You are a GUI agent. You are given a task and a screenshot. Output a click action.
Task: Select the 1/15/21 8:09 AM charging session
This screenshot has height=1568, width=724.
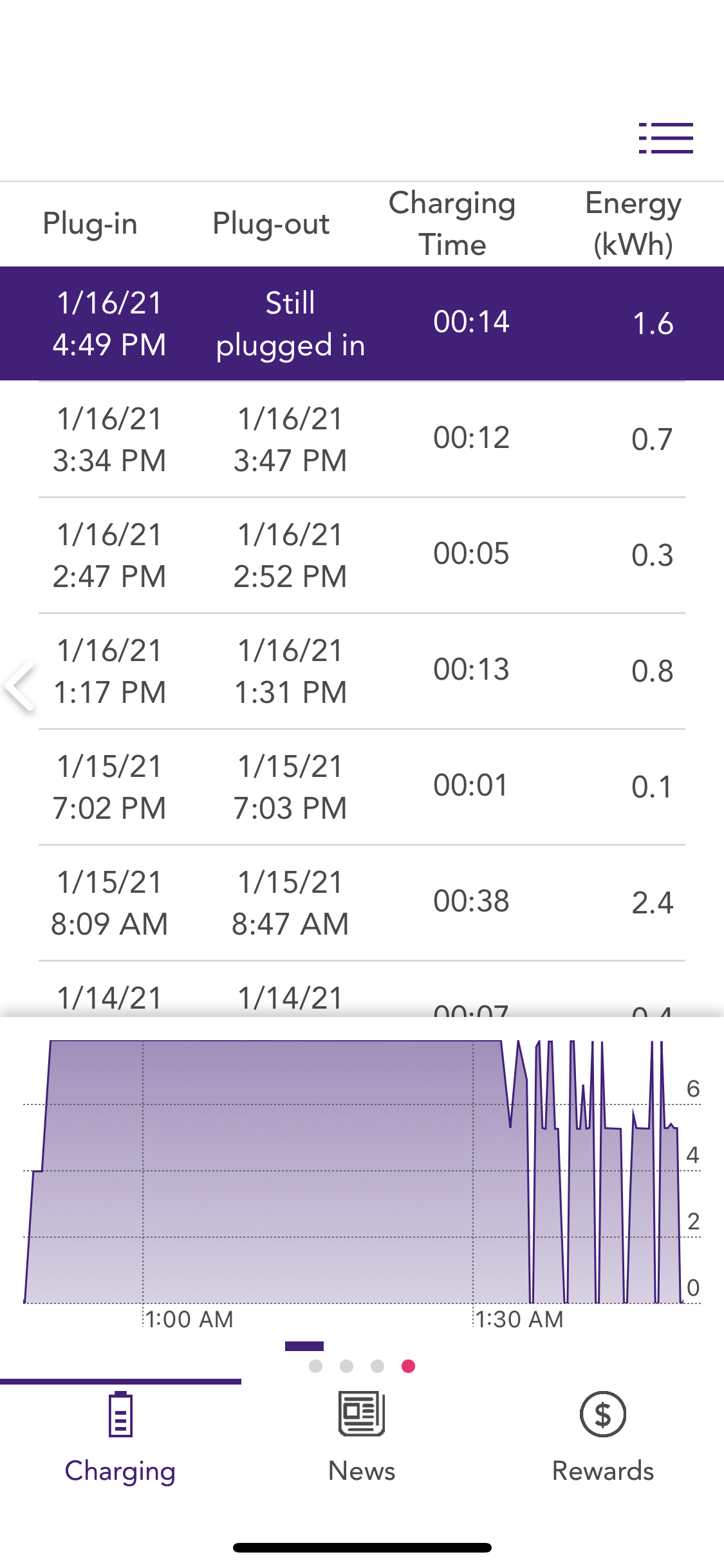[362, 902]
